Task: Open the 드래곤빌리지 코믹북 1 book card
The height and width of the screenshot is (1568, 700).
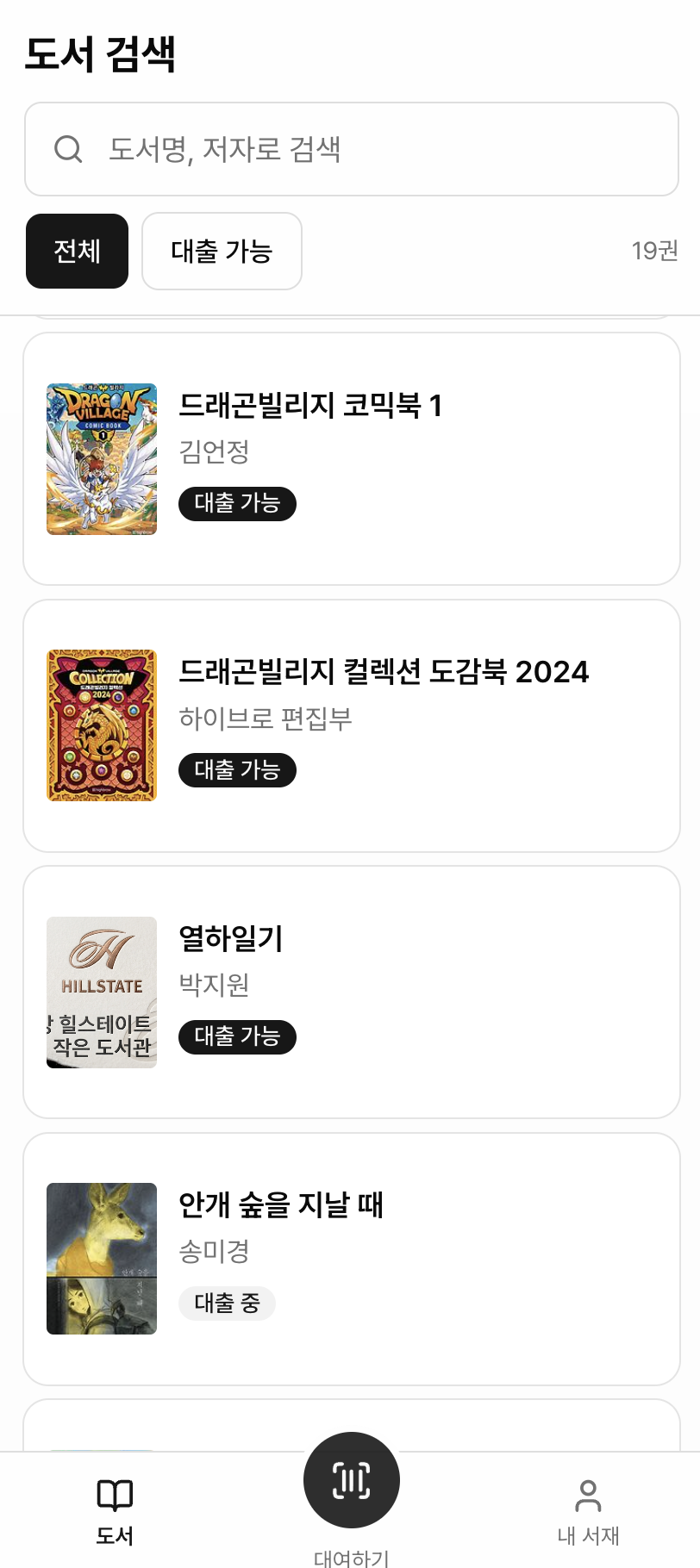Action: [351, 458]
